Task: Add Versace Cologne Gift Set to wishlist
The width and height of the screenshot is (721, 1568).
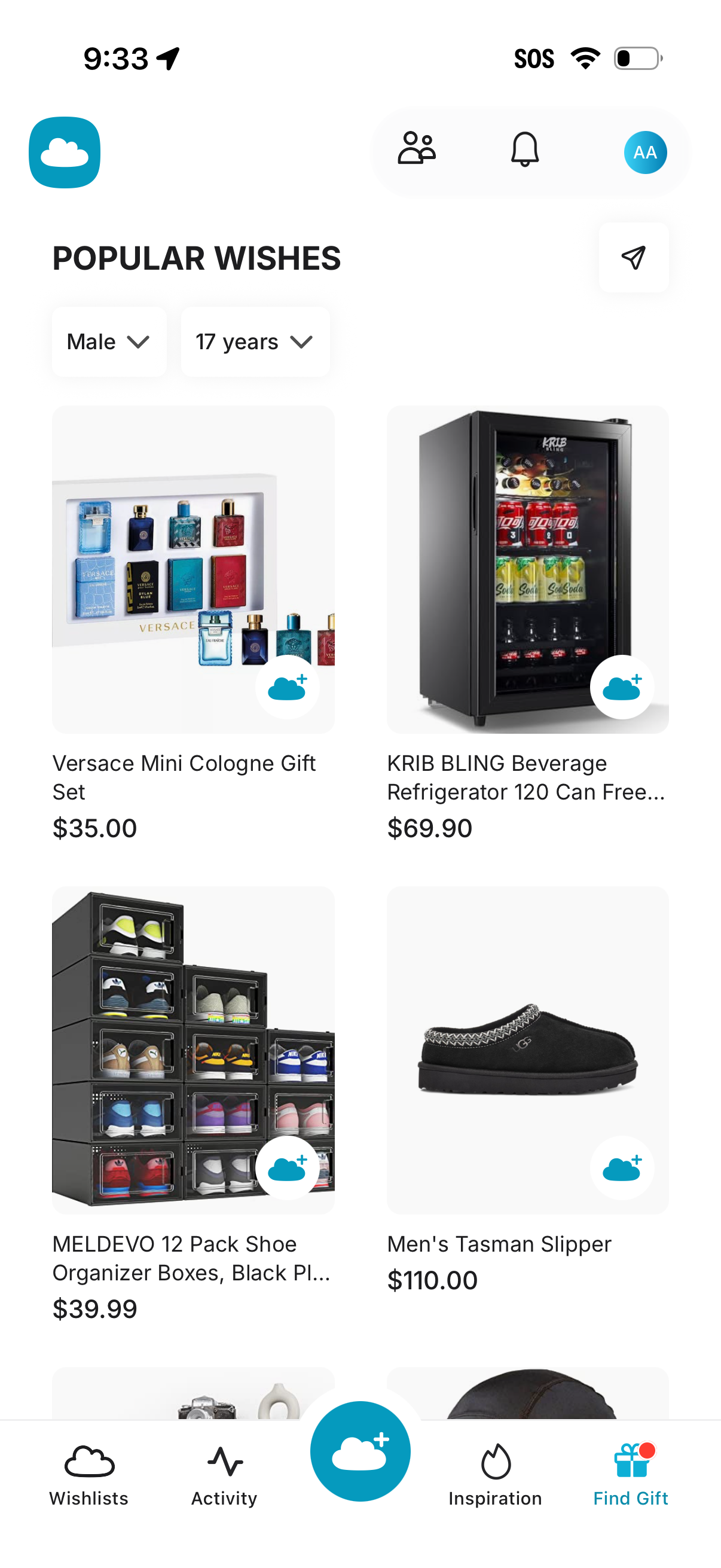Action: point(287,687)
